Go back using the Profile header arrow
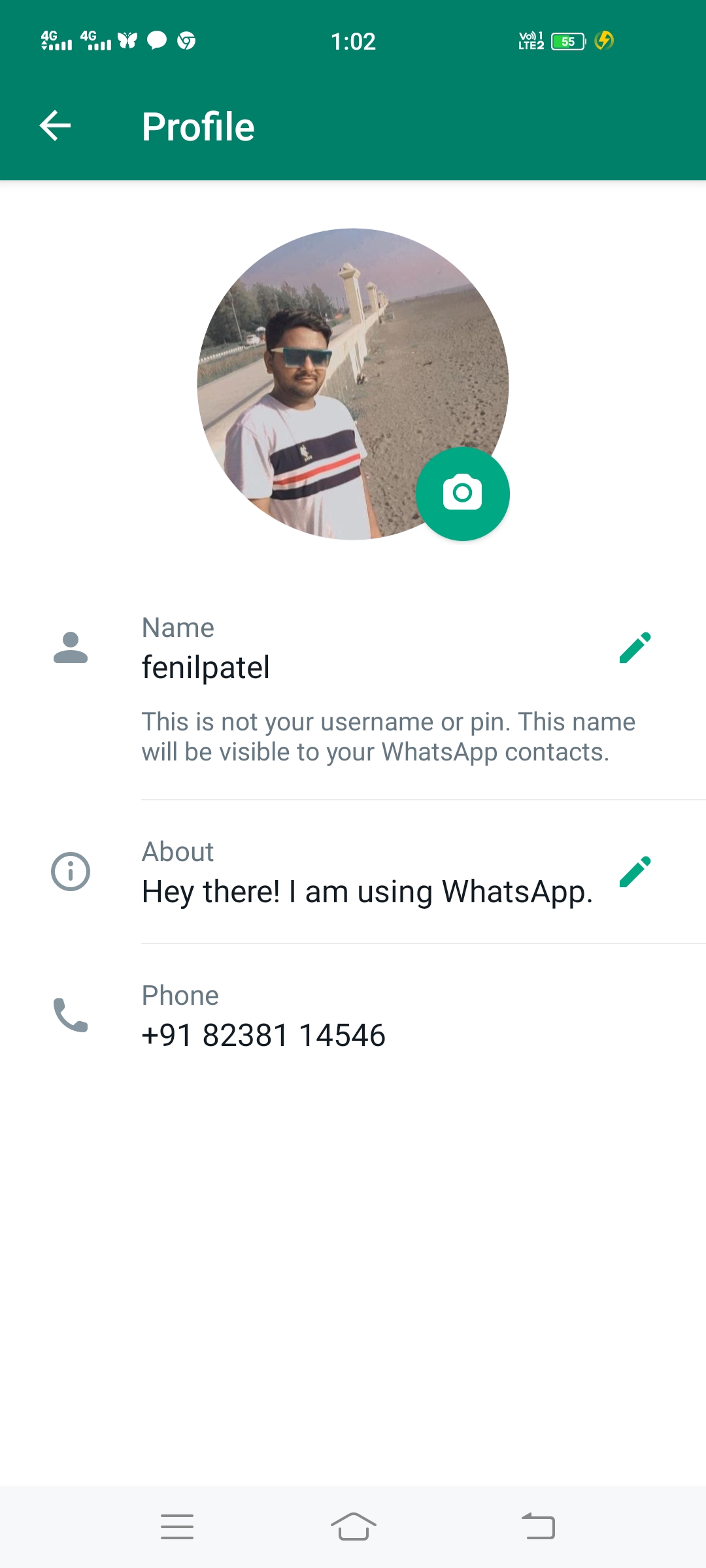Image resolution: width=706 pixels, height=1568 pixels. coord(56,126)
